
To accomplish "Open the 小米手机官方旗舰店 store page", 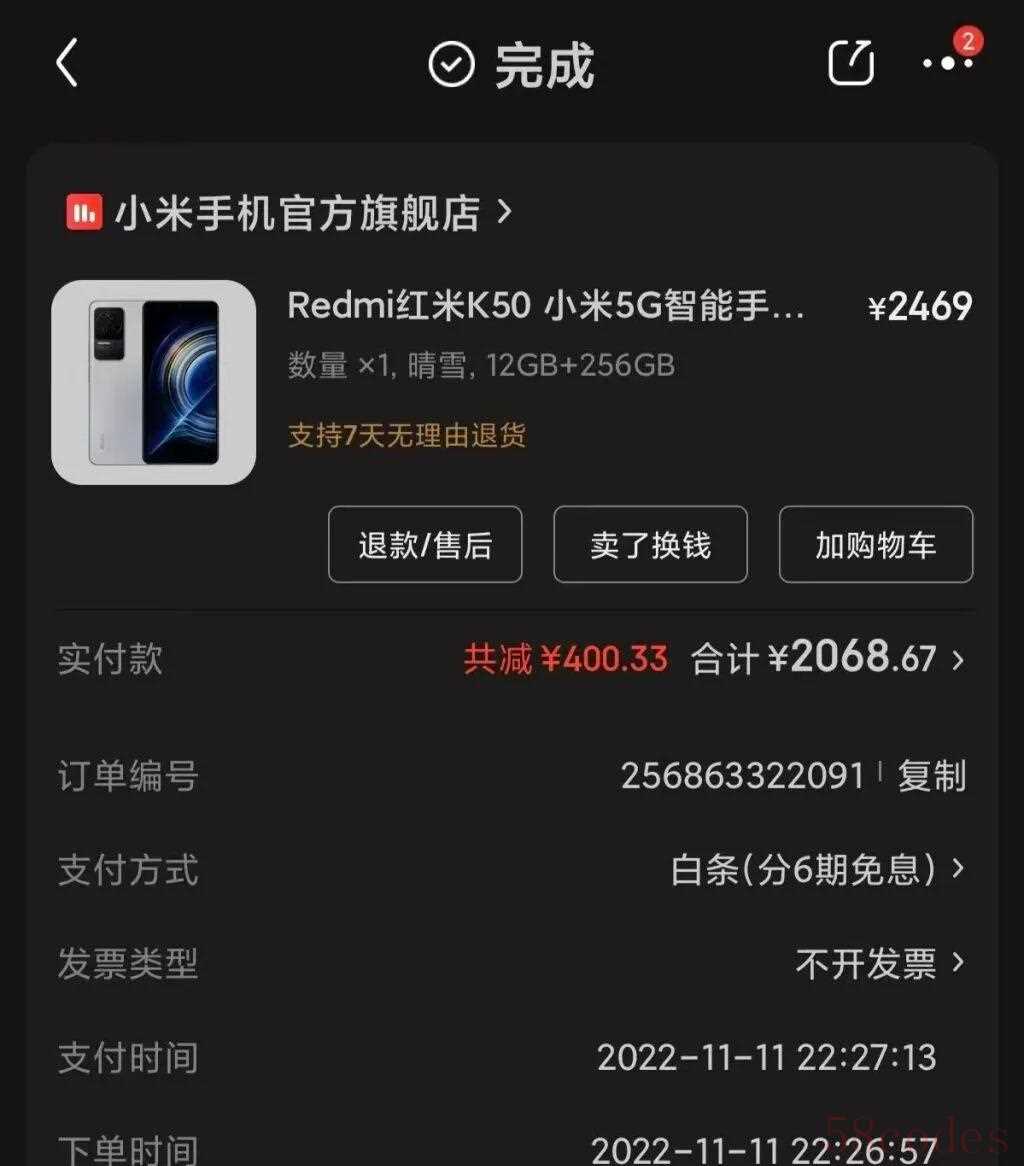I will click(297, 213).
